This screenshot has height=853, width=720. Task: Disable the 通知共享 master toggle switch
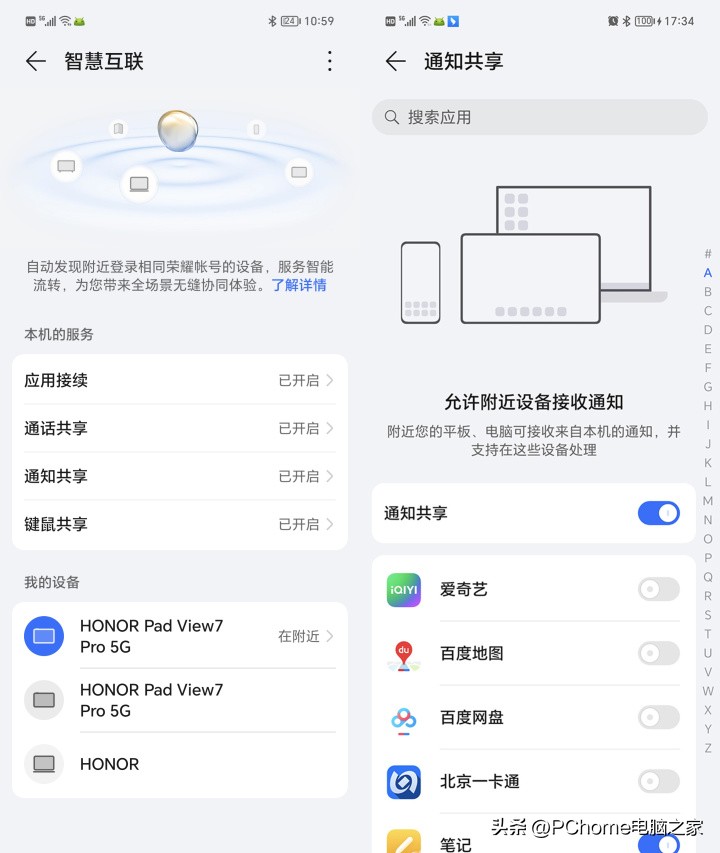(x=658, y=513)
